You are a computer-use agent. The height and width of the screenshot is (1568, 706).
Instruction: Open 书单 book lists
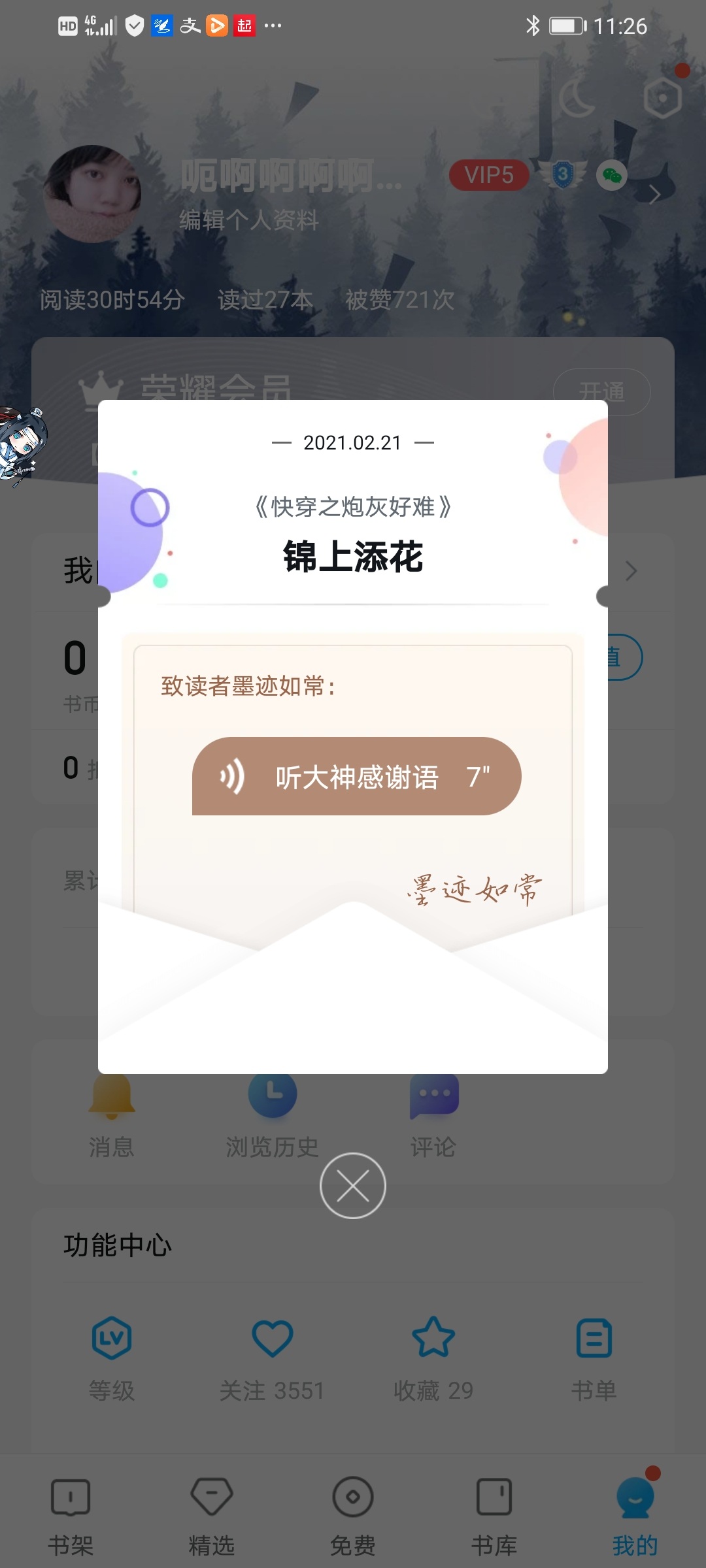coord(594,1359)
